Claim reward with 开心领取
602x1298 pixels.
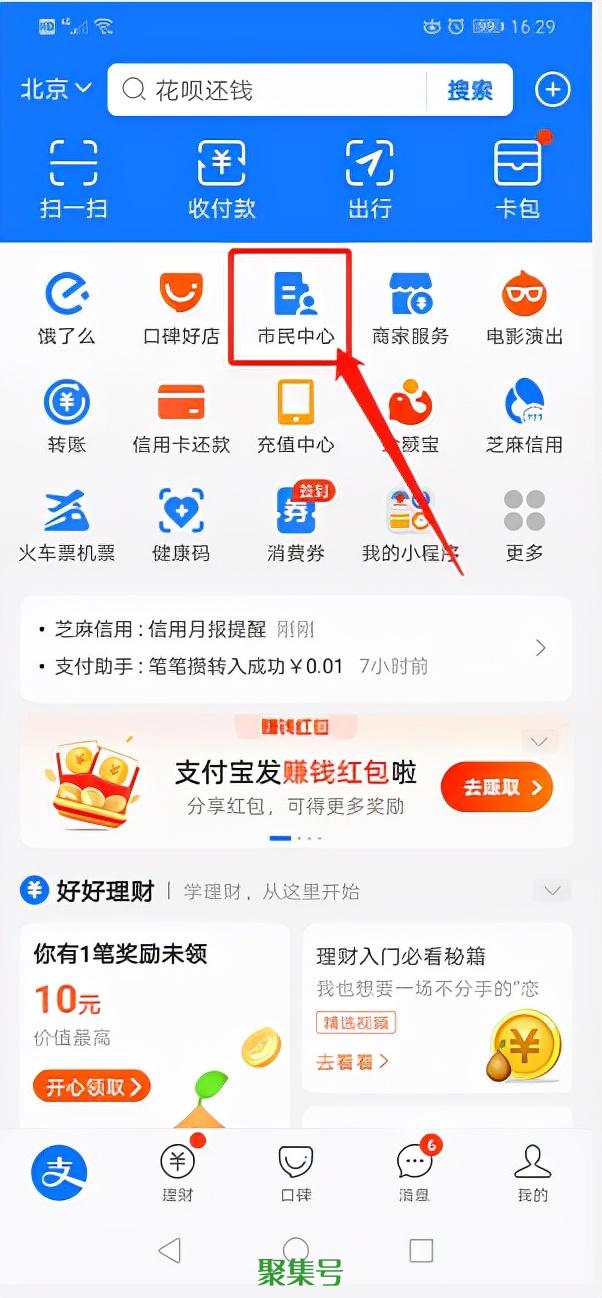92,1086
